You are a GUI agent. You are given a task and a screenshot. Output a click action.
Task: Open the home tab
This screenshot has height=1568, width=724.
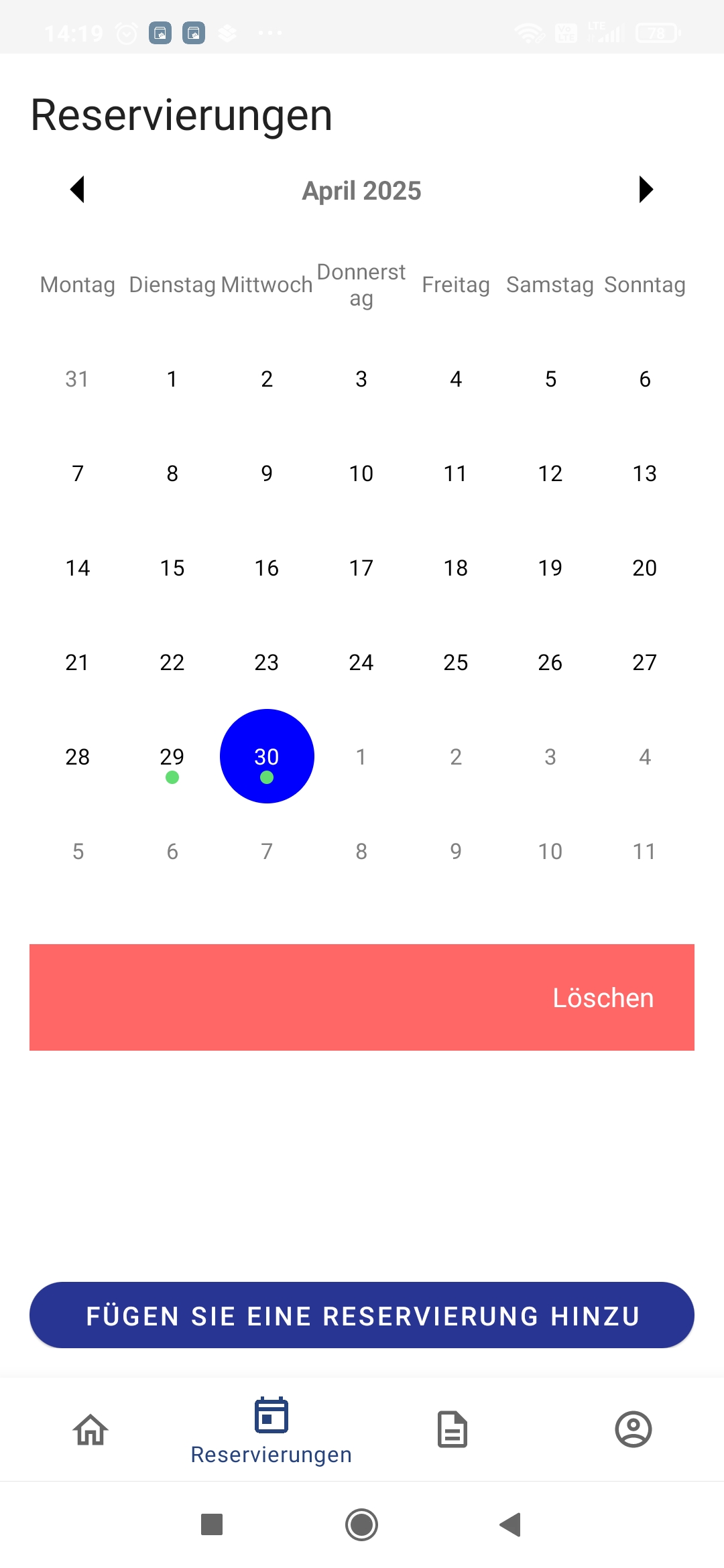click(x=90, y=1429)
